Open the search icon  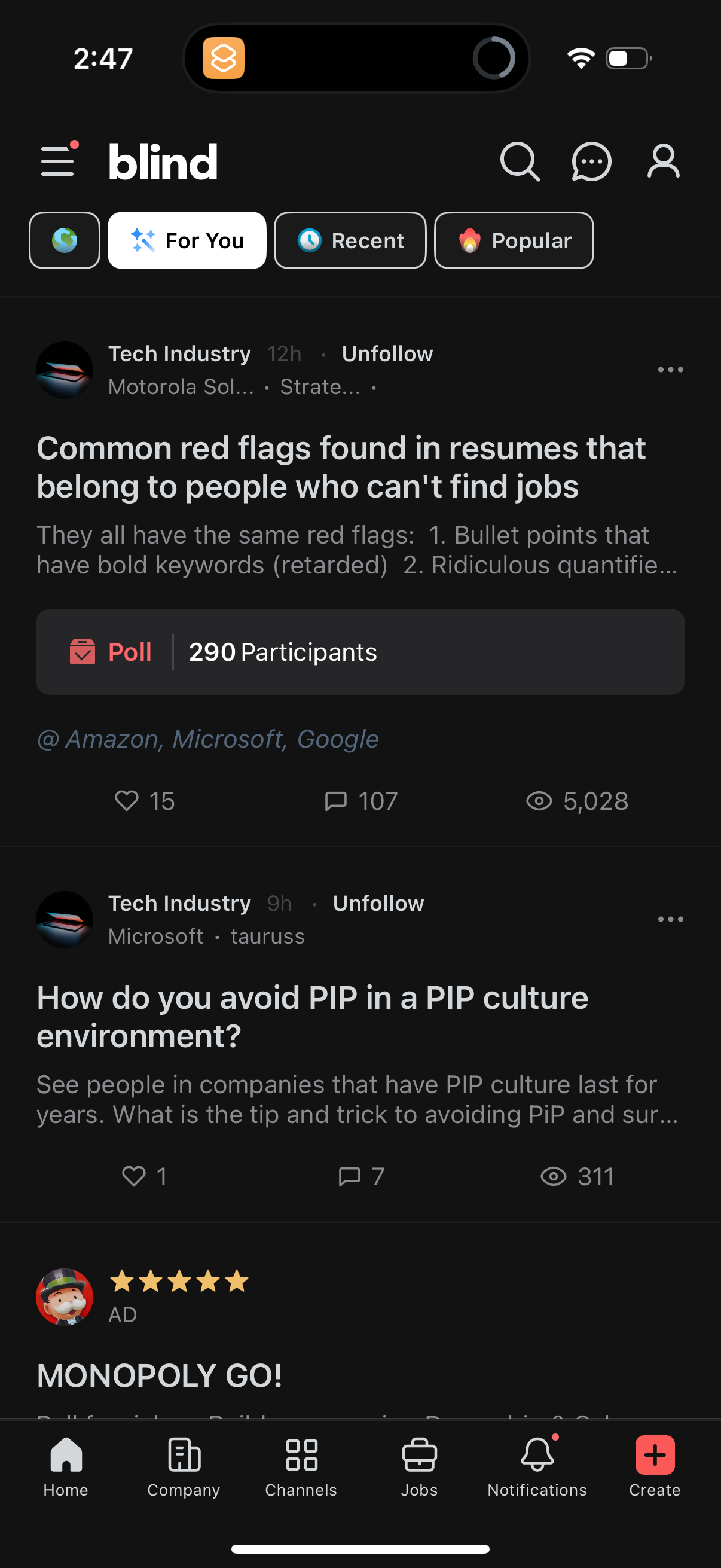(x=520, y=161)
